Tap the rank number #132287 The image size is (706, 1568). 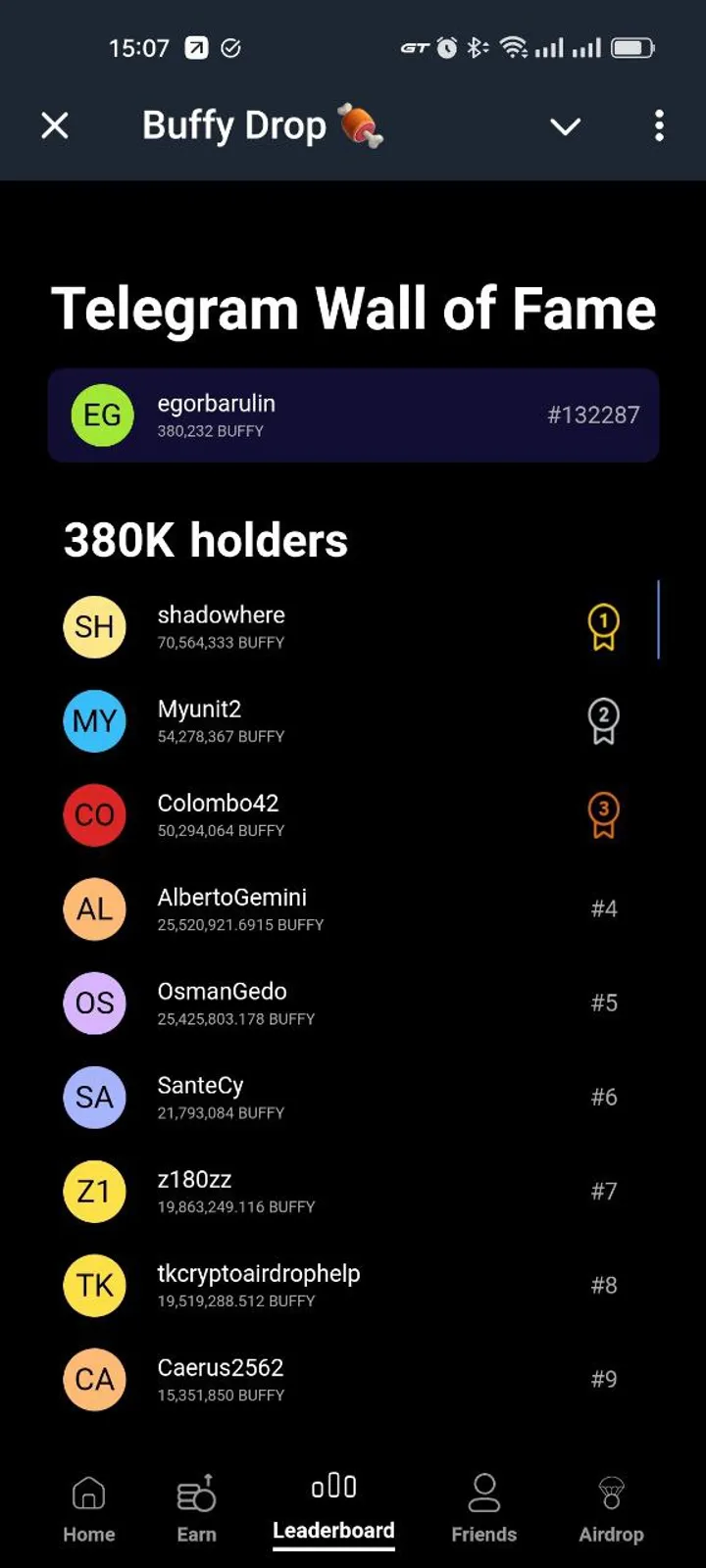pos(594,416)
